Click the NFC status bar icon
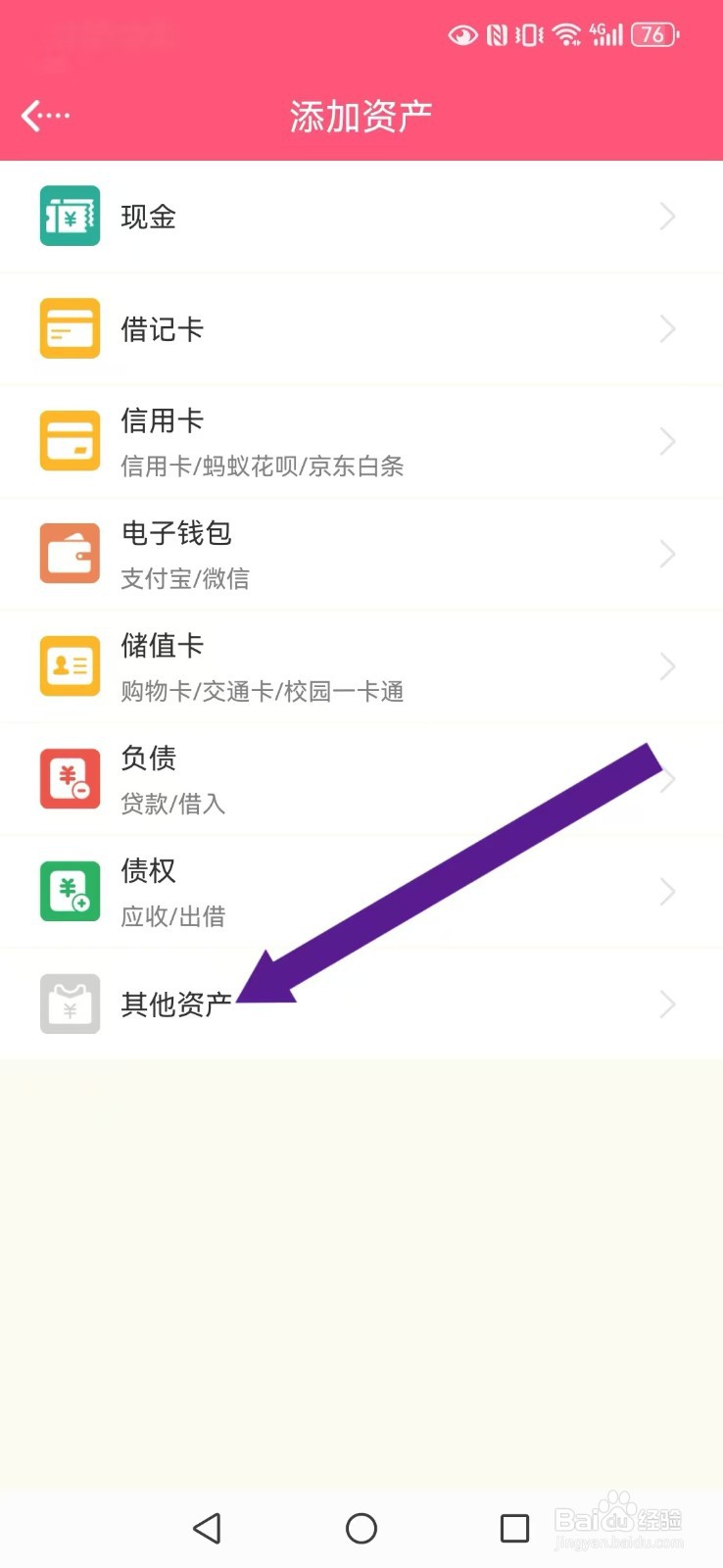Image resolution: width=723 pixels, height=1568 pixels. pos(495,33)
